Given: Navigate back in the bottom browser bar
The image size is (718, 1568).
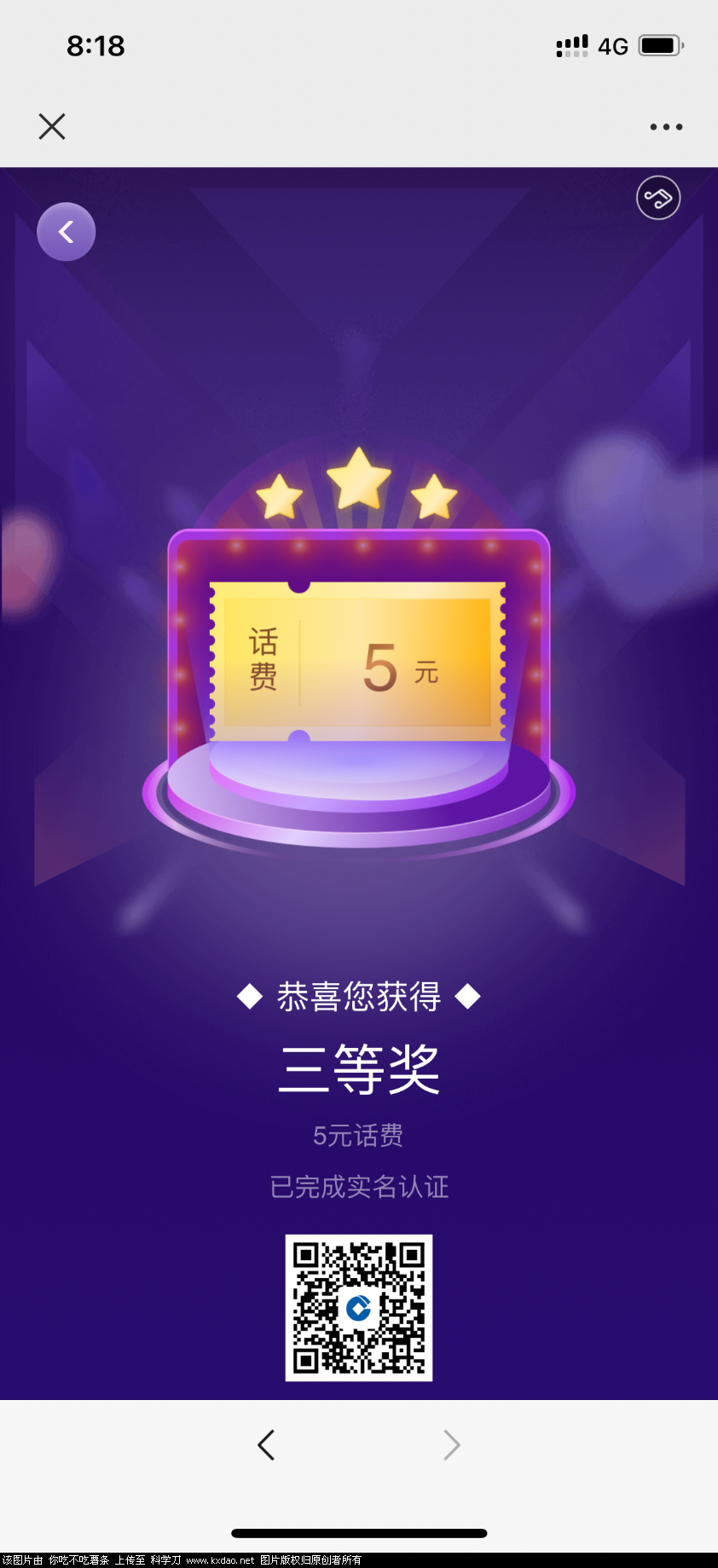Looking at the screenshot, I should tap(266, 1445).
